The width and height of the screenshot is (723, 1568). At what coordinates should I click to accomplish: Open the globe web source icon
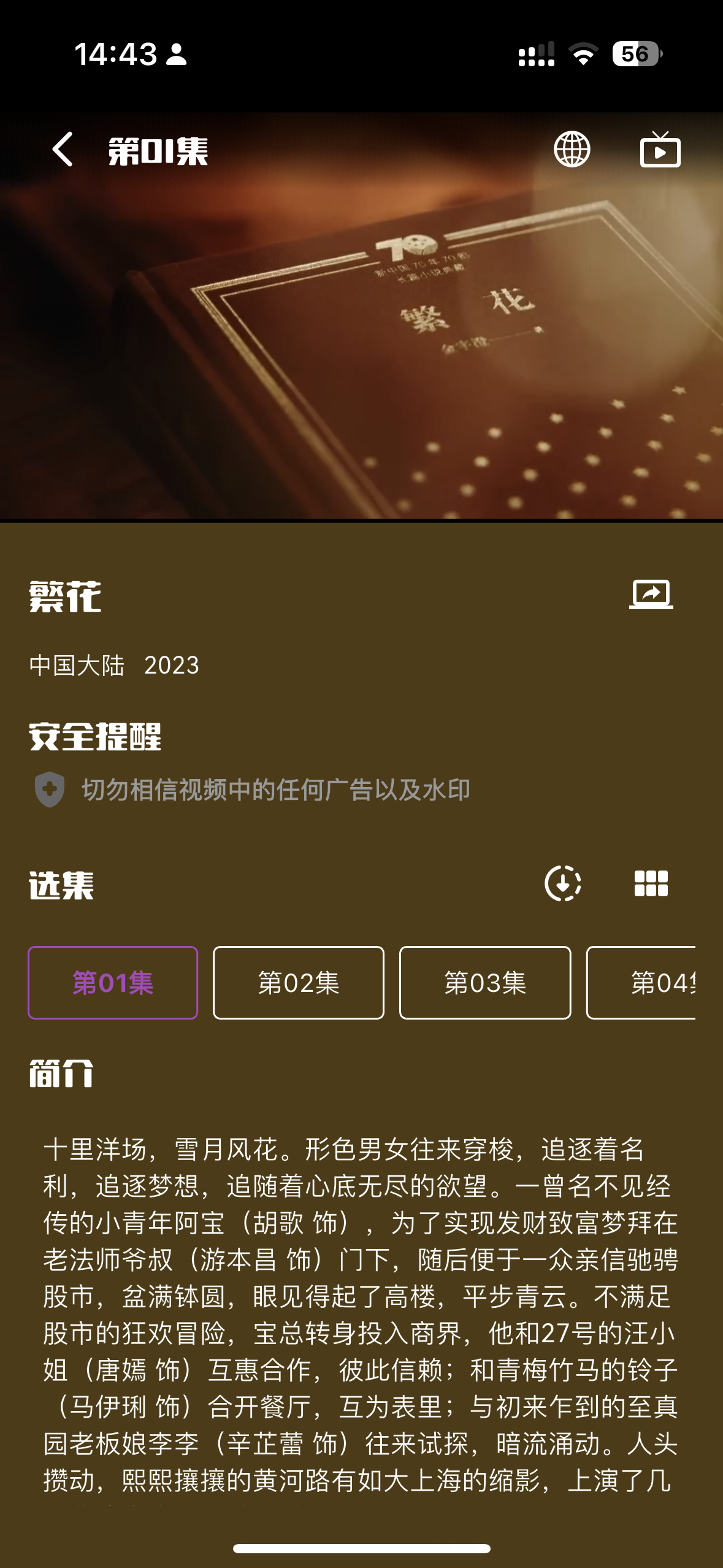pos(572,149)
